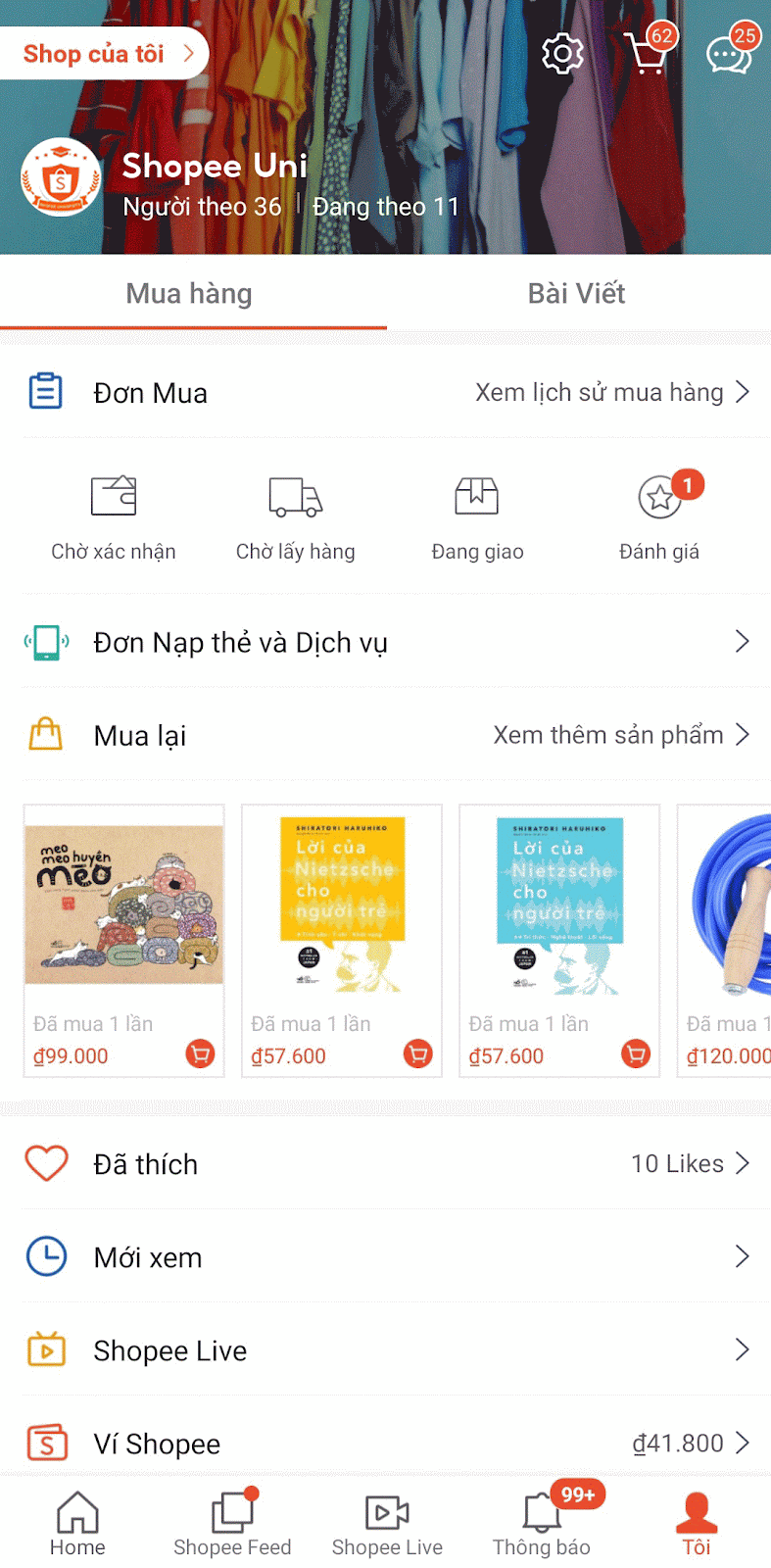The height and width of the screenshot is (1568, 771).
Task: Open Đang giao package icon
Action: tap(477, 497)
